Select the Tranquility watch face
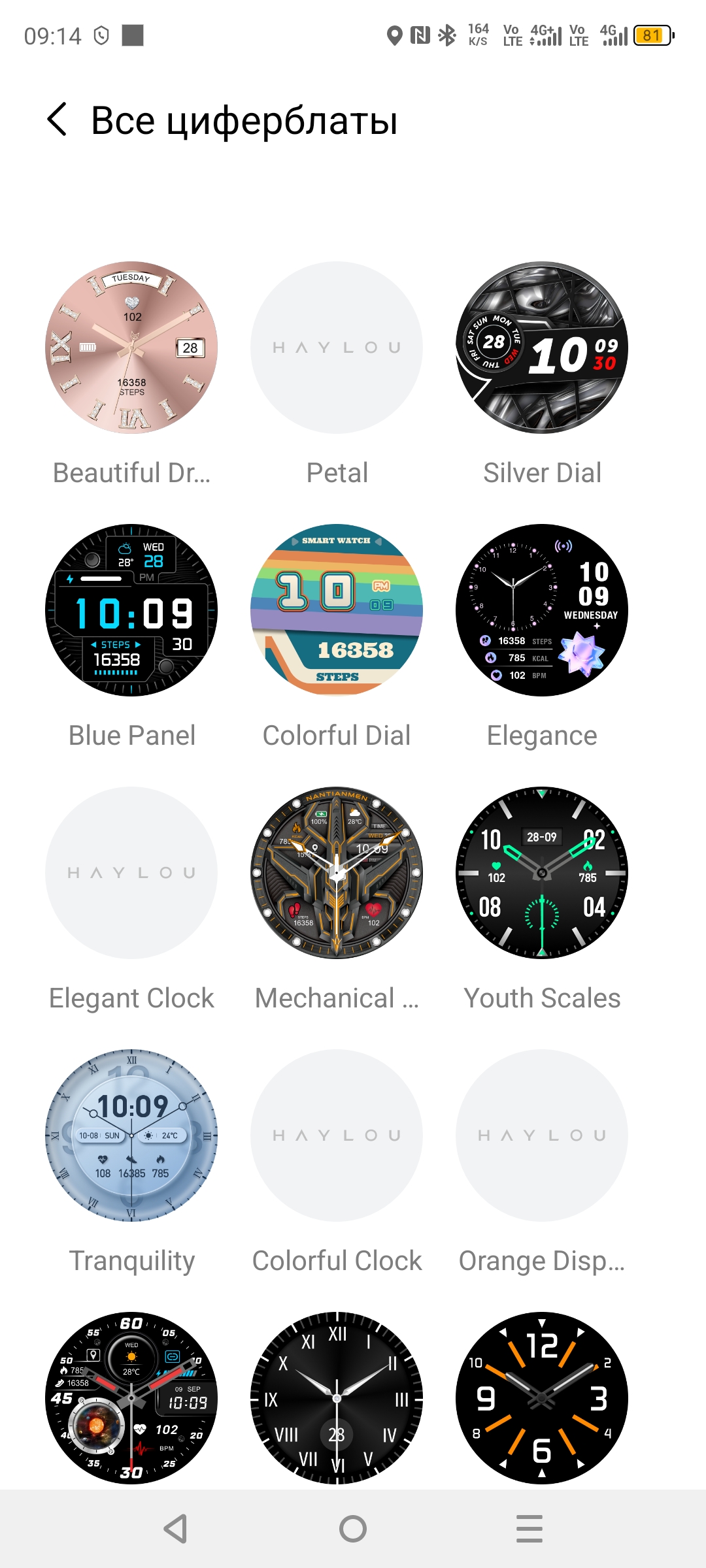The width and height of the screenshot is (706, 1568). (131, 1135)
